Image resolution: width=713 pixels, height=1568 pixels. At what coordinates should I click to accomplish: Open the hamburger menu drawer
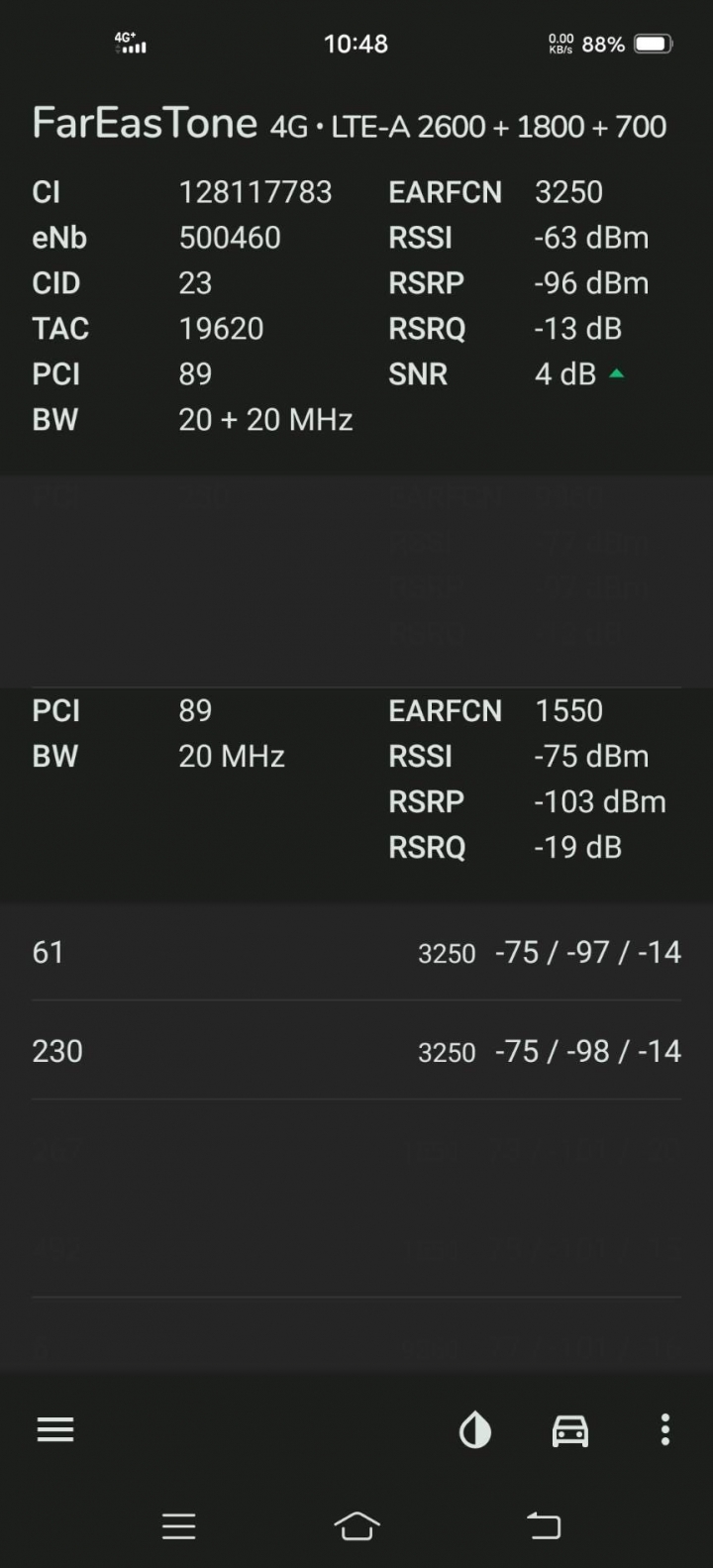[x=55, y=1429]
